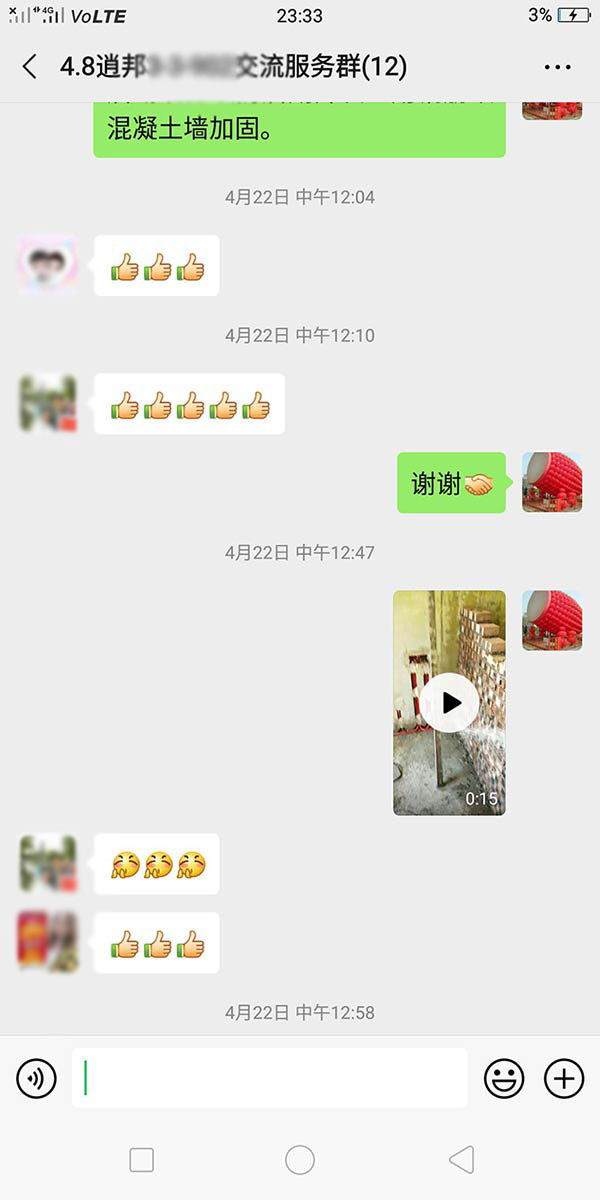Open the group chat overflow menu
Image resolution: width=600 pixels, height=1200 pixels.
coord(557,67)
